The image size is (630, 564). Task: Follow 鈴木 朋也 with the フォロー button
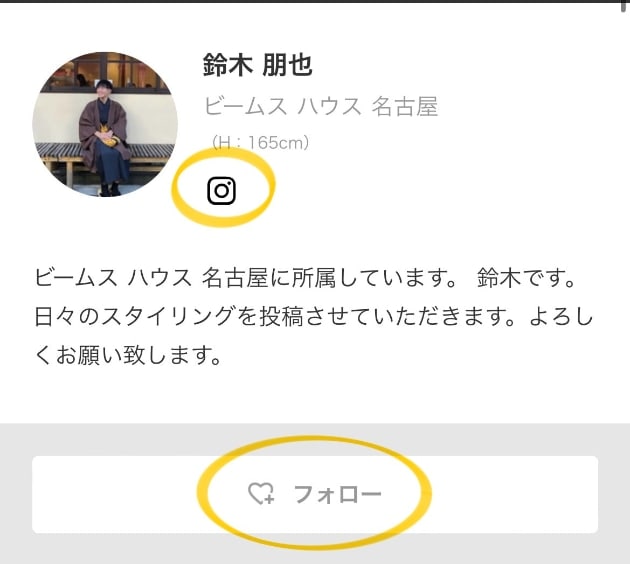315,495
